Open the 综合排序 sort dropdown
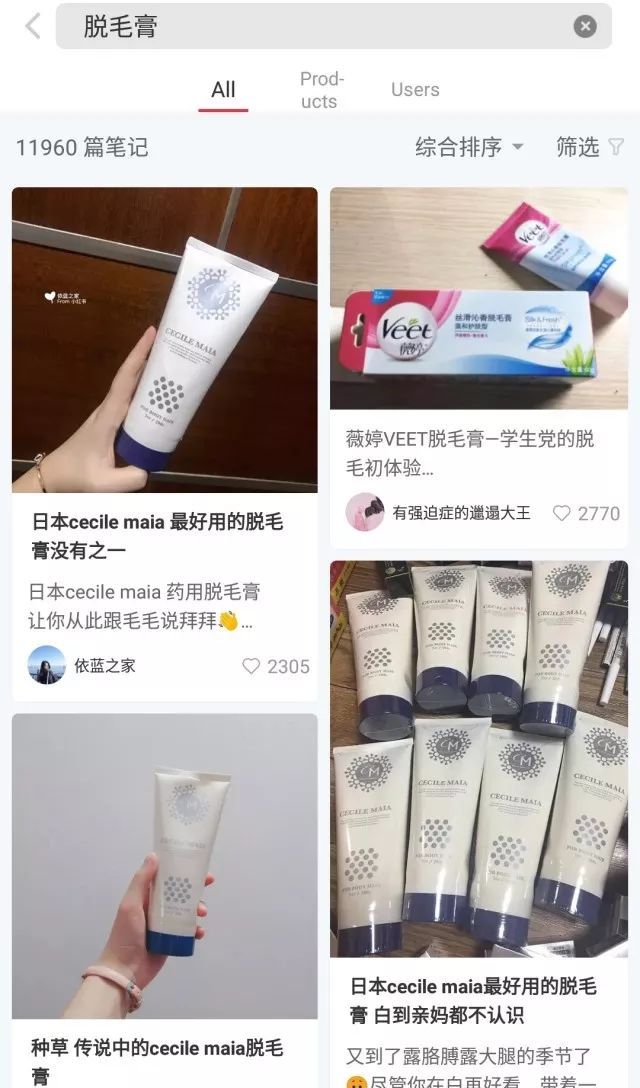The image size is (640, 1088). pos(469,147)
